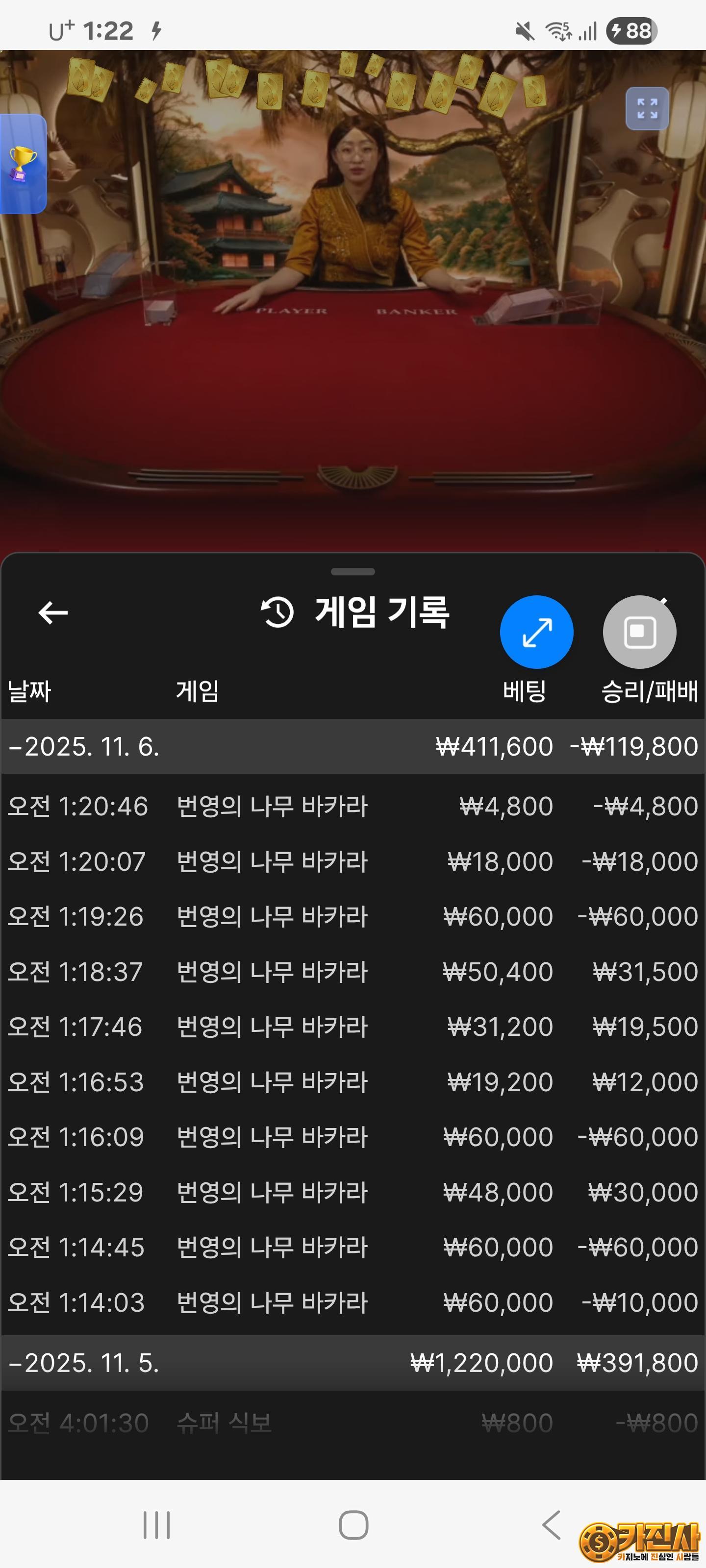Image resolution: width=706 pixels, height=1568 pixels.
Task: View details of the 오전 1:19:26 round
Action: point(353,917)
